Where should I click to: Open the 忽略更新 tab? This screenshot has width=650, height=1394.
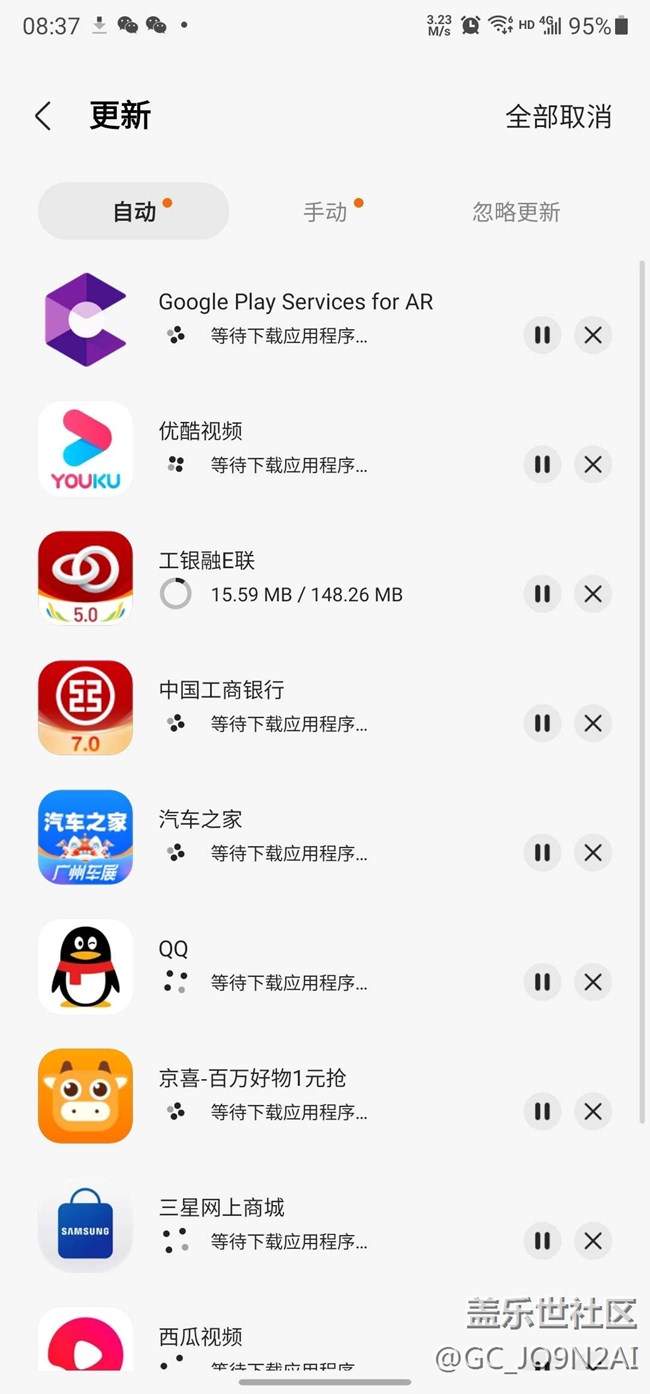point(516,212)
